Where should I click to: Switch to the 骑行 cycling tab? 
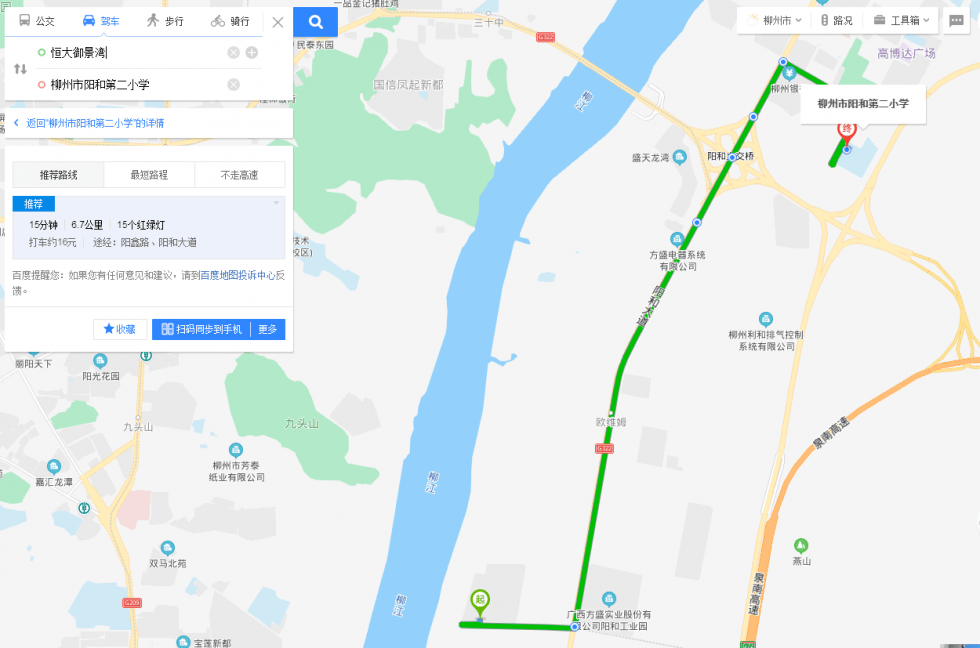230,21
